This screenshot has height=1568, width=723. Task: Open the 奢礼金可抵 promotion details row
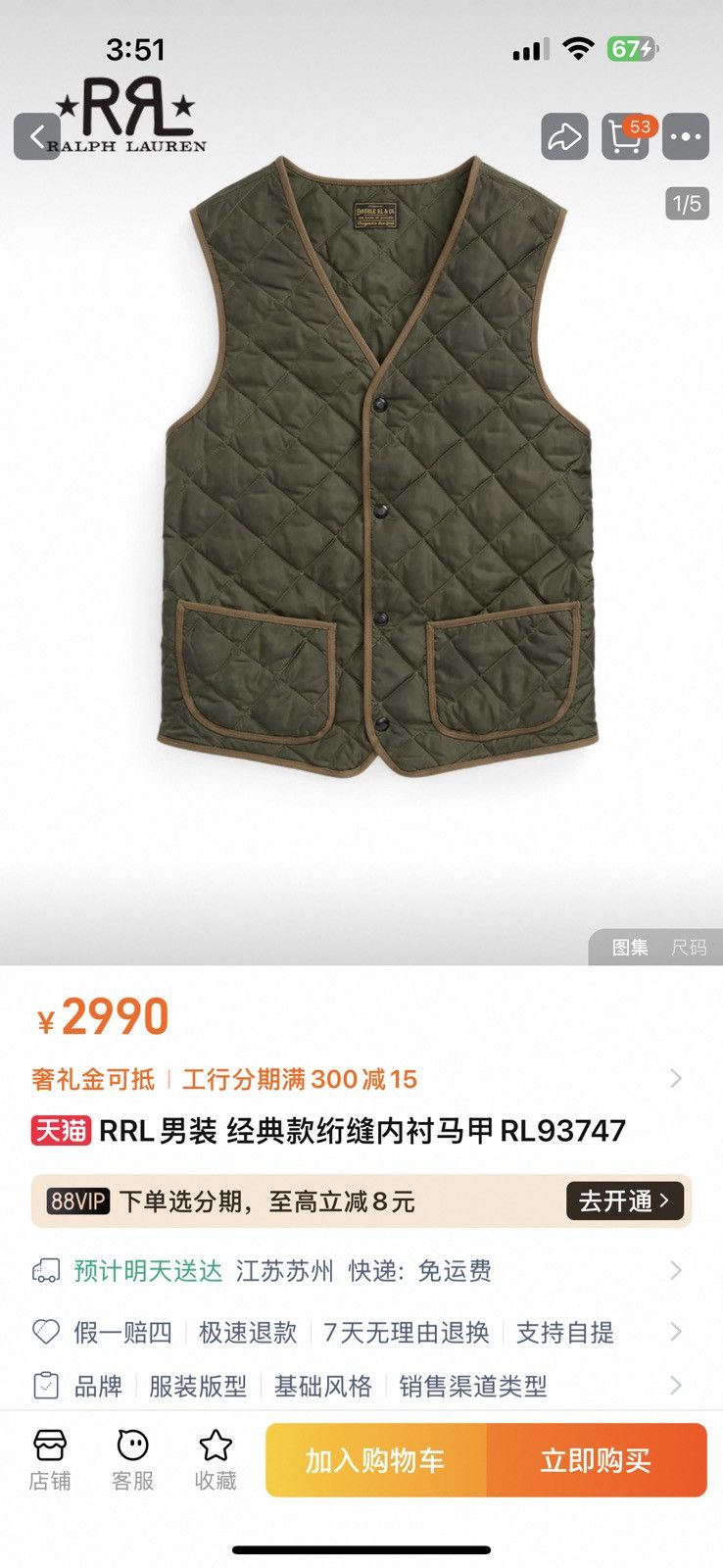pos(361,1079)
